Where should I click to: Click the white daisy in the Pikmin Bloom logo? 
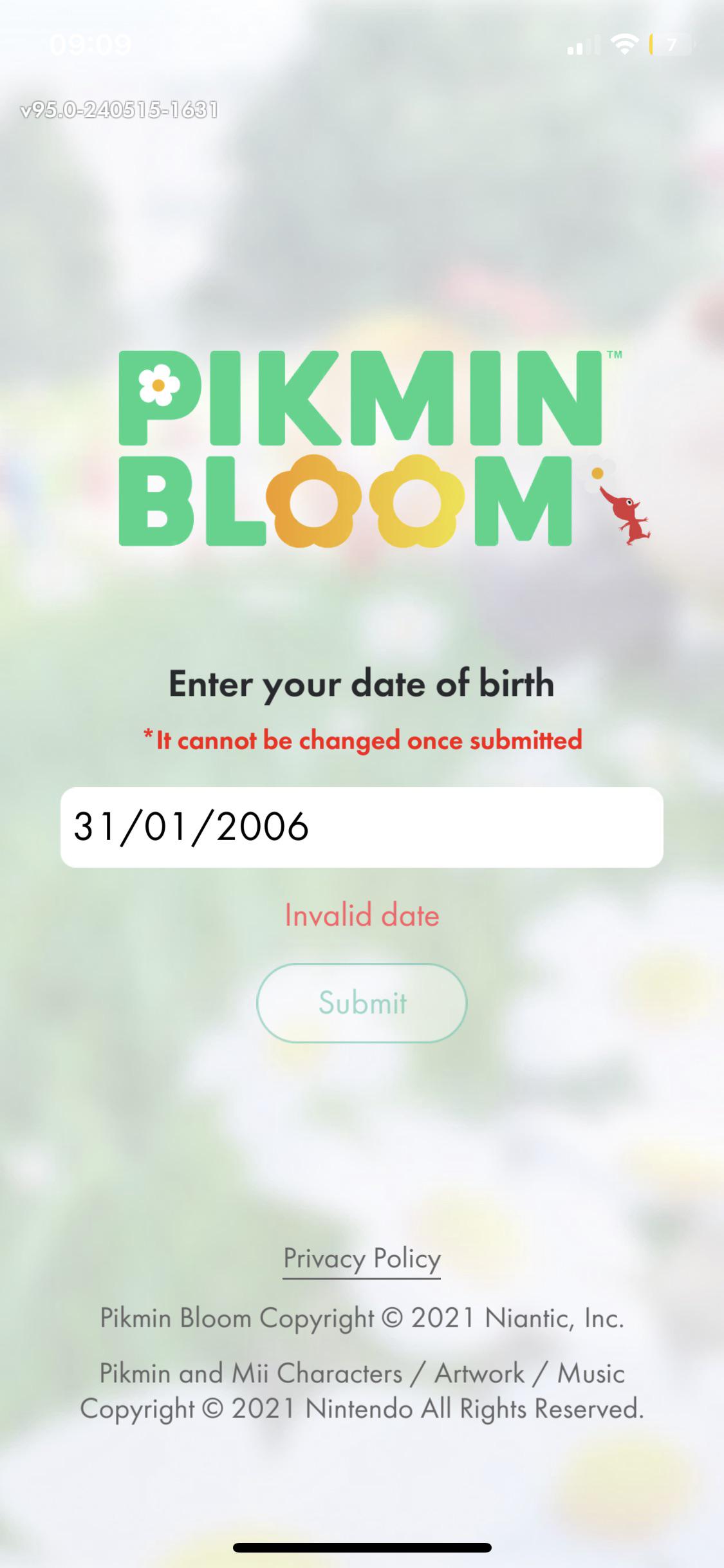click(x=158, y=386)
